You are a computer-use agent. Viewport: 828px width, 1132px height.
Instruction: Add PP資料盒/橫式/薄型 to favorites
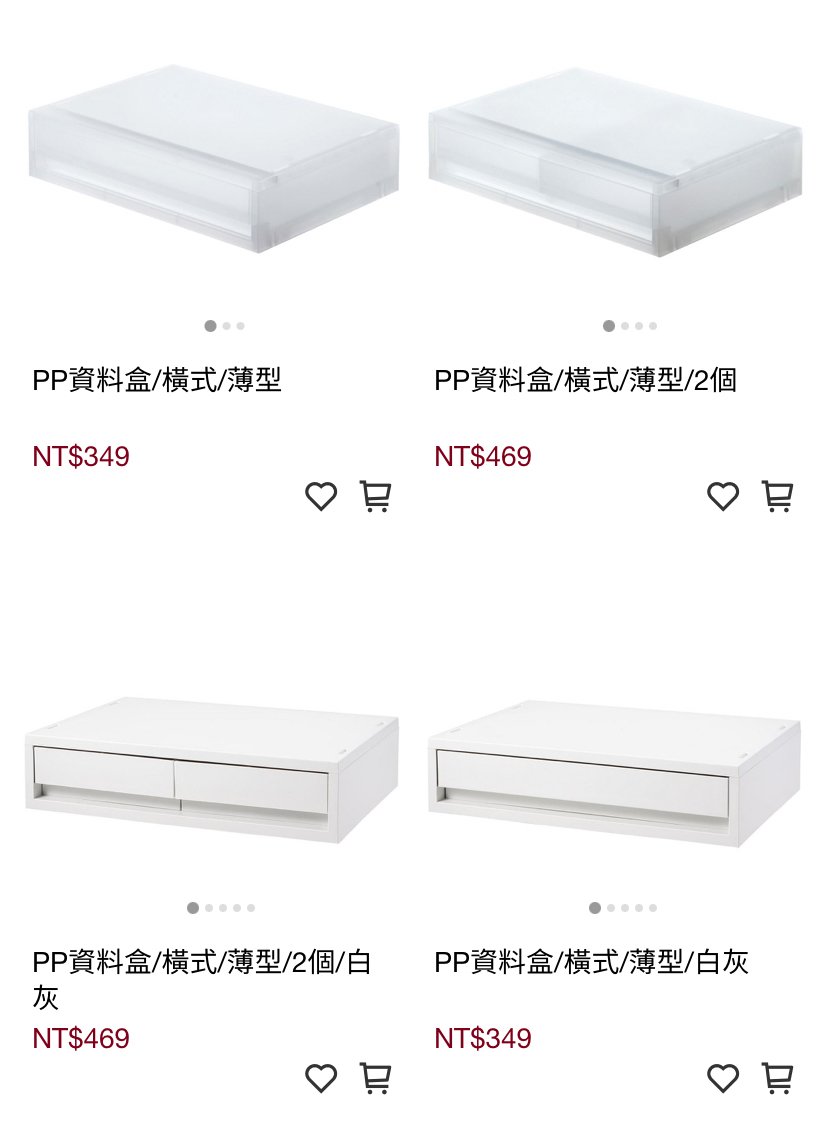[x=321, y=496]
